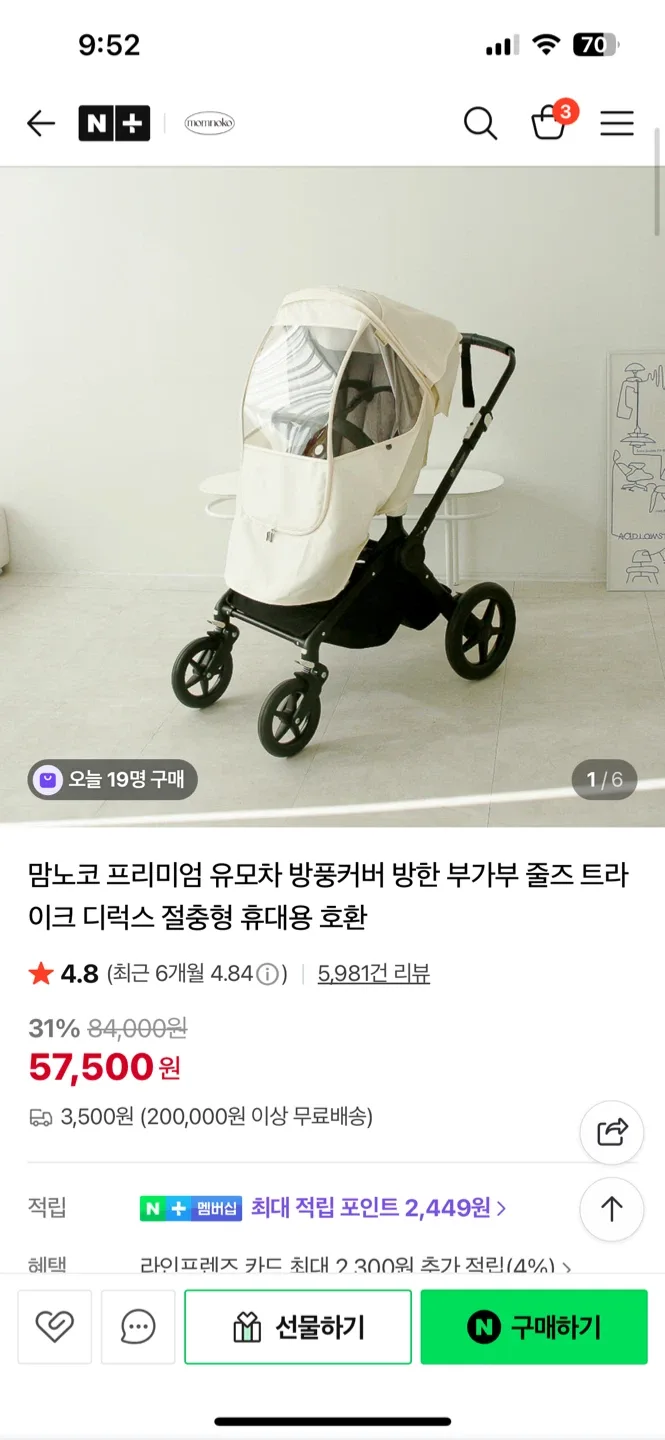
Task: Share this product
Action: coord(611,1132)
